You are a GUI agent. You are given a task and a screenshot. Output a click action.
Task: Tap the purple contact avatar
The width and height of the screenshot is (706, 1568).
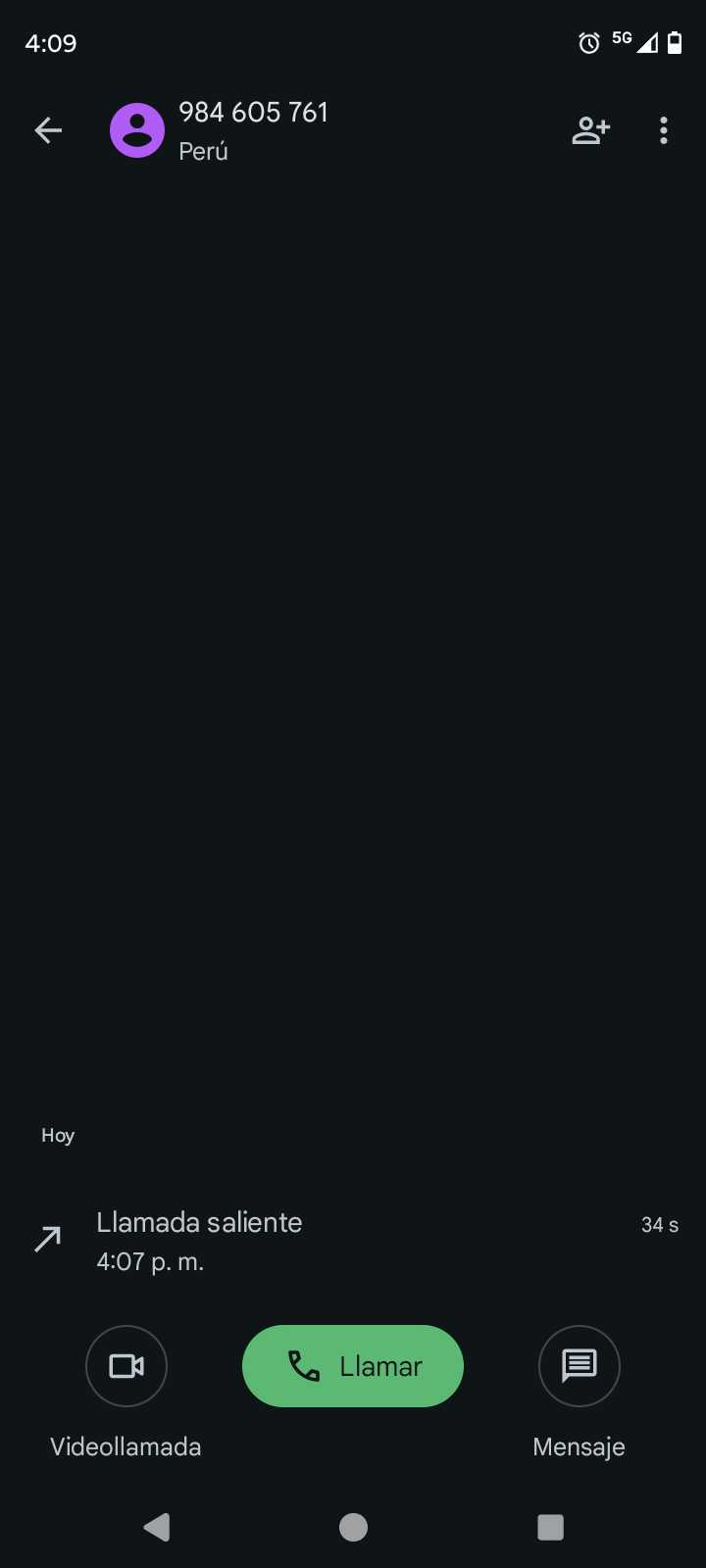pos(137,130)
